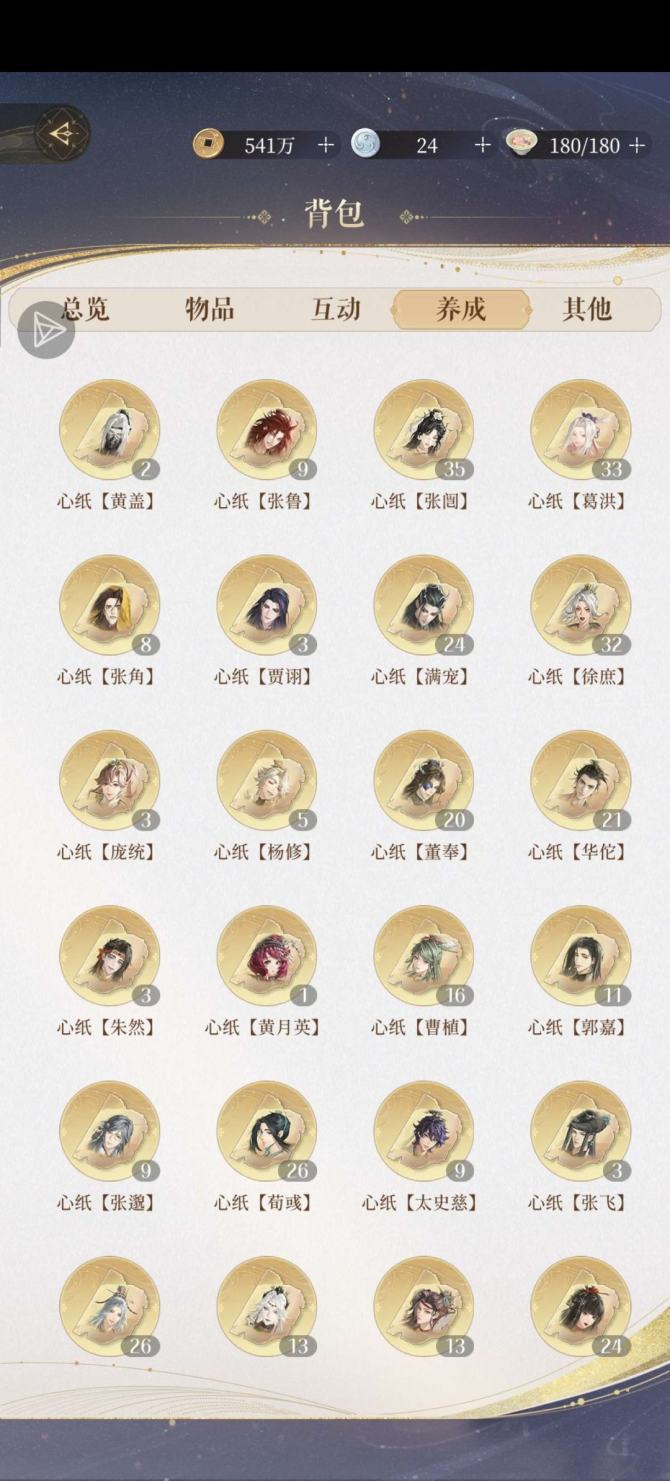Tap the 心纸【郭嘉】 item
670x1481 pixels.
click(x=580, y=955)
